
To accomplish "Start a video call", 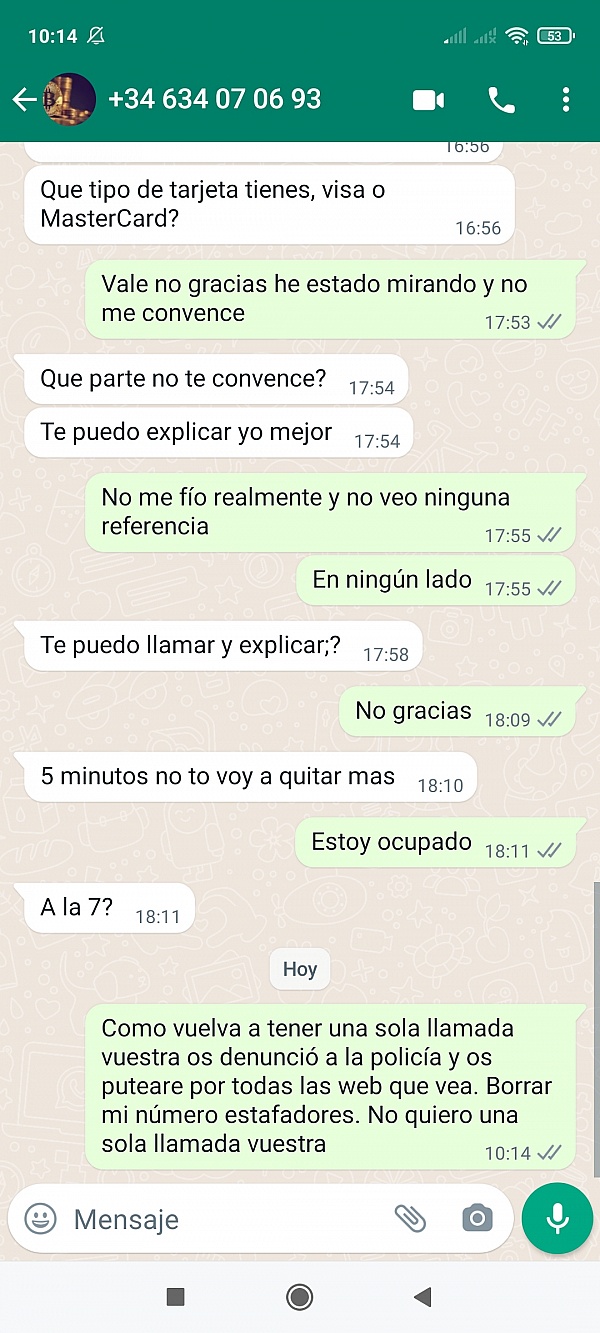I will click(428, 99).
